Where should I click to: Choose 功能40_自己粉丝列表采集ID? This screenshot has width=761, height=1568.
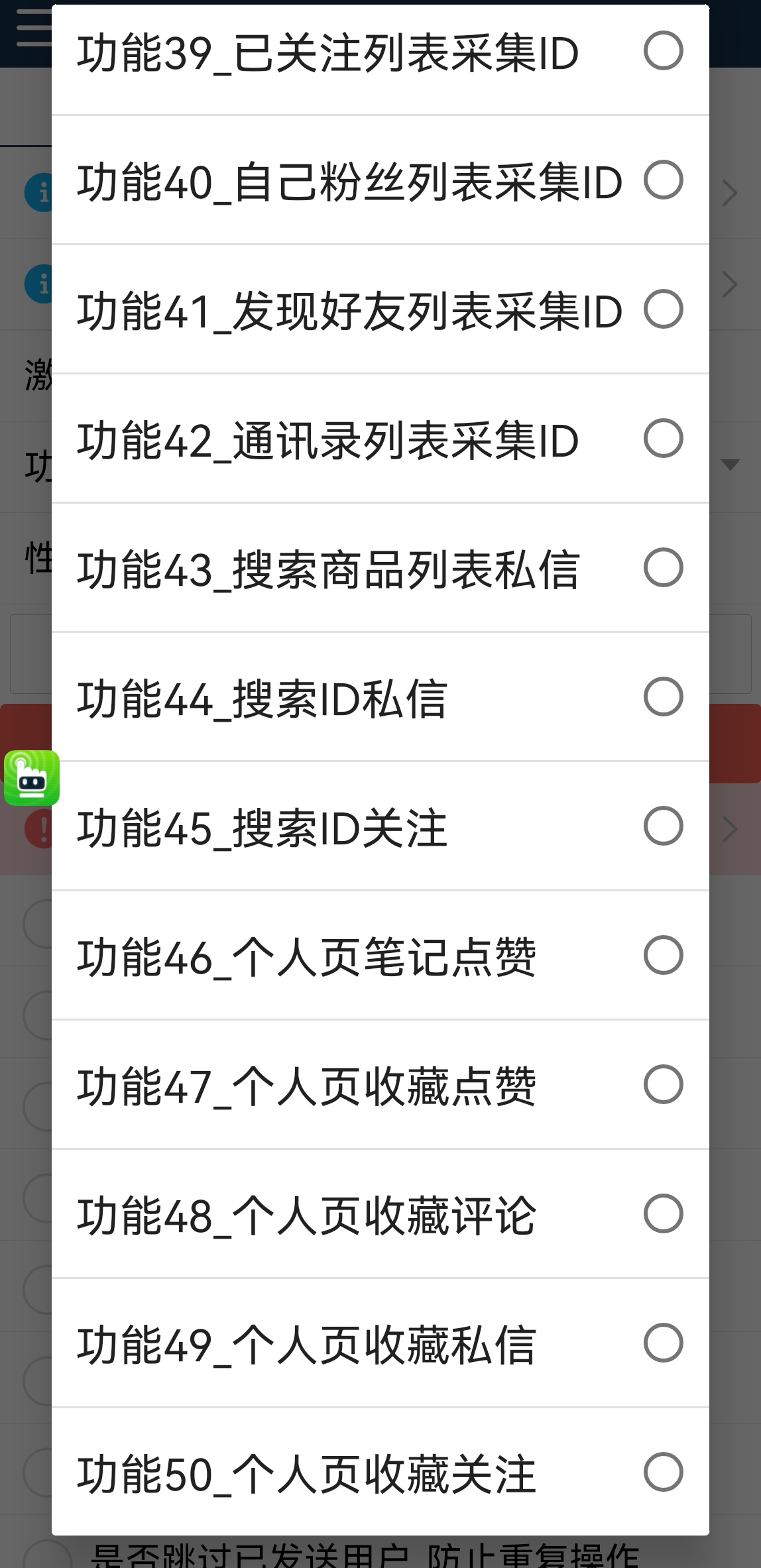[380, 180]
